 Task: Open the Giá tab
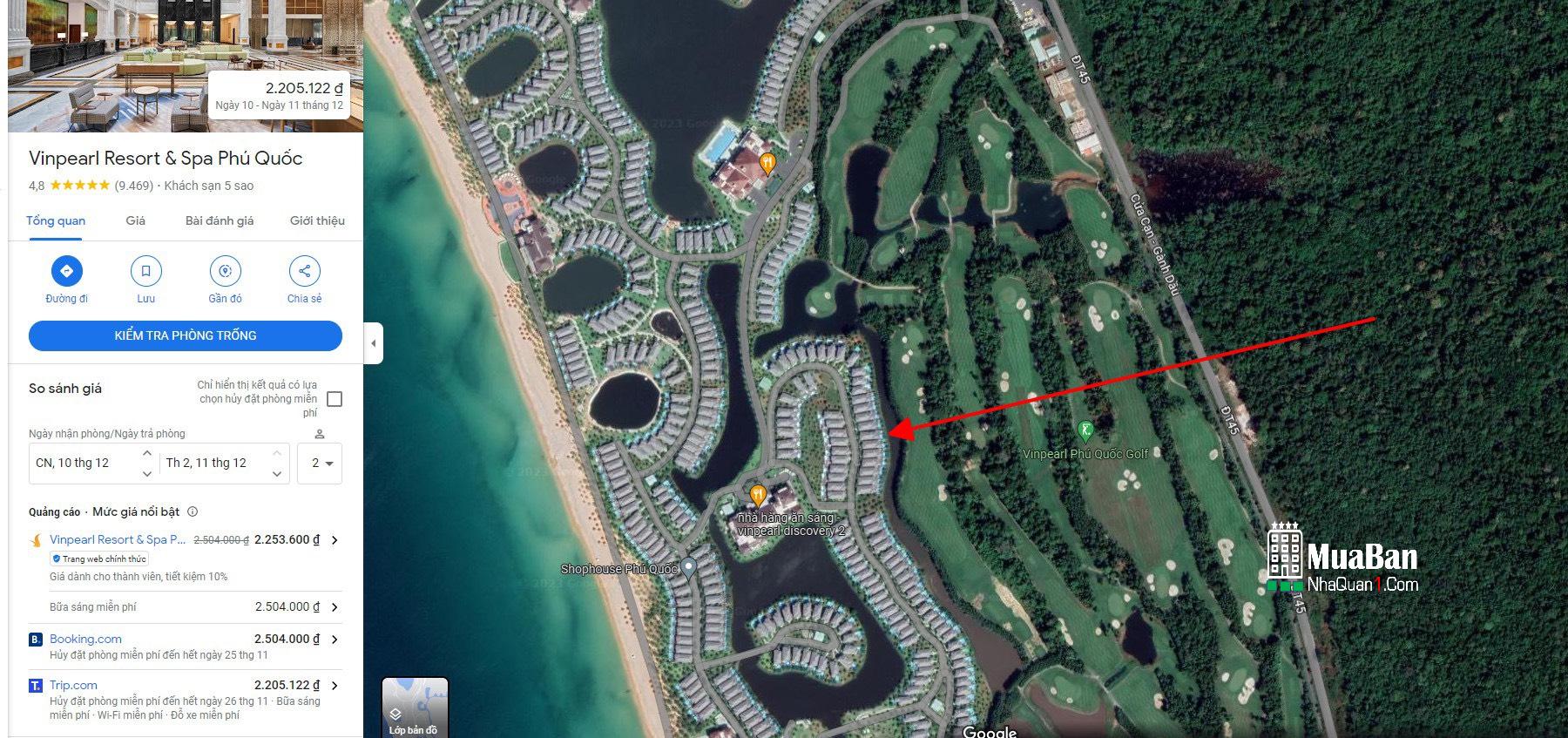tap(136, 221)
